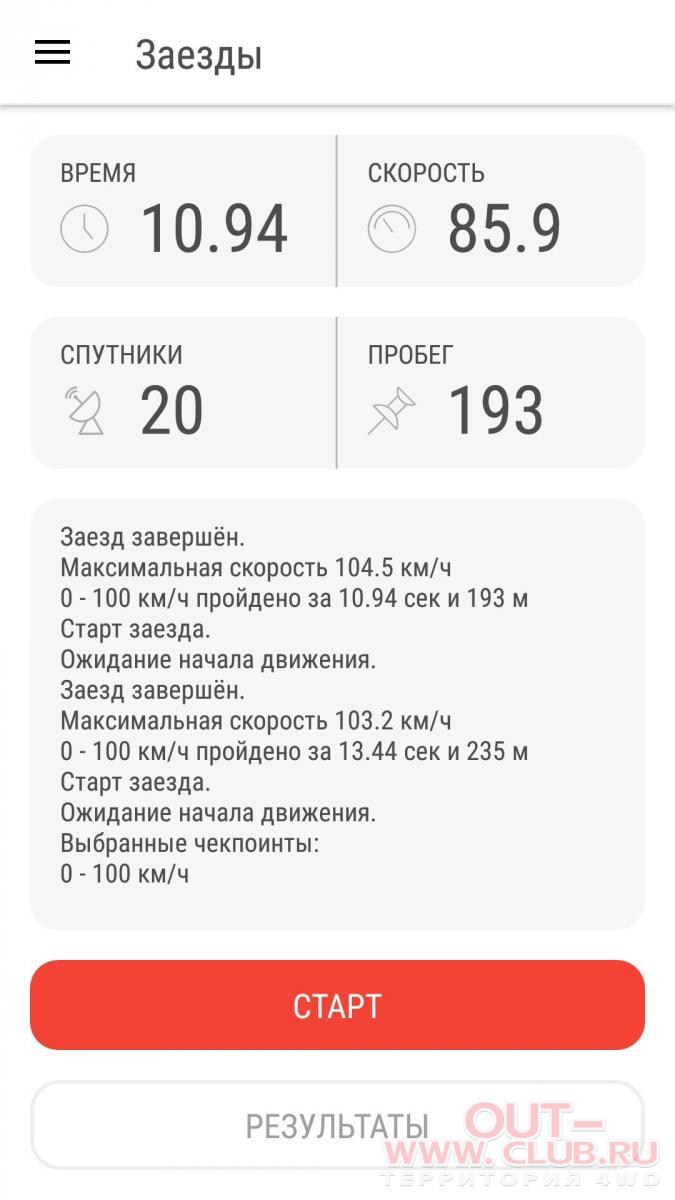Tap the red СТАРТ button
Screen dimensions: 675x1200
click(x=337, y=1005)
